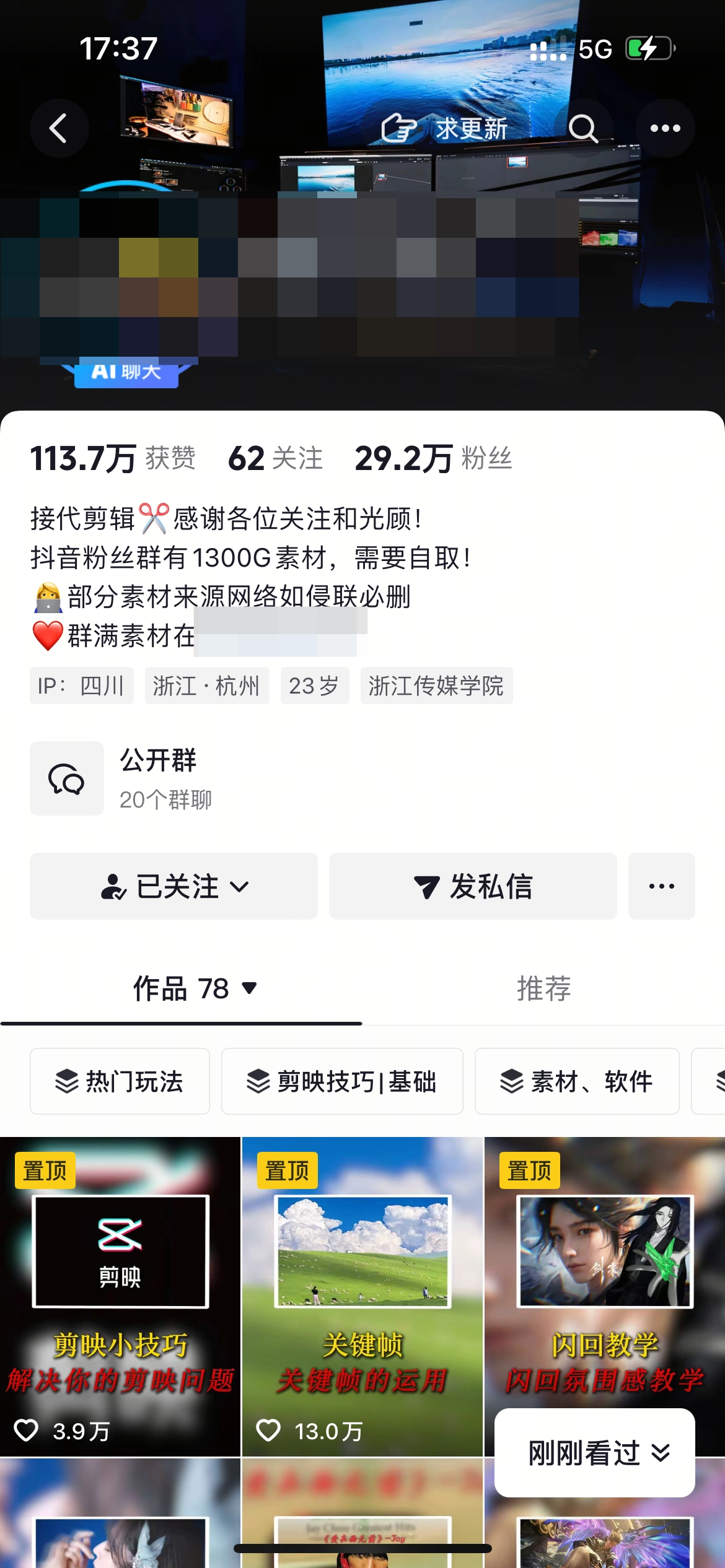Search this creator's videos

[x=582, y=128]
